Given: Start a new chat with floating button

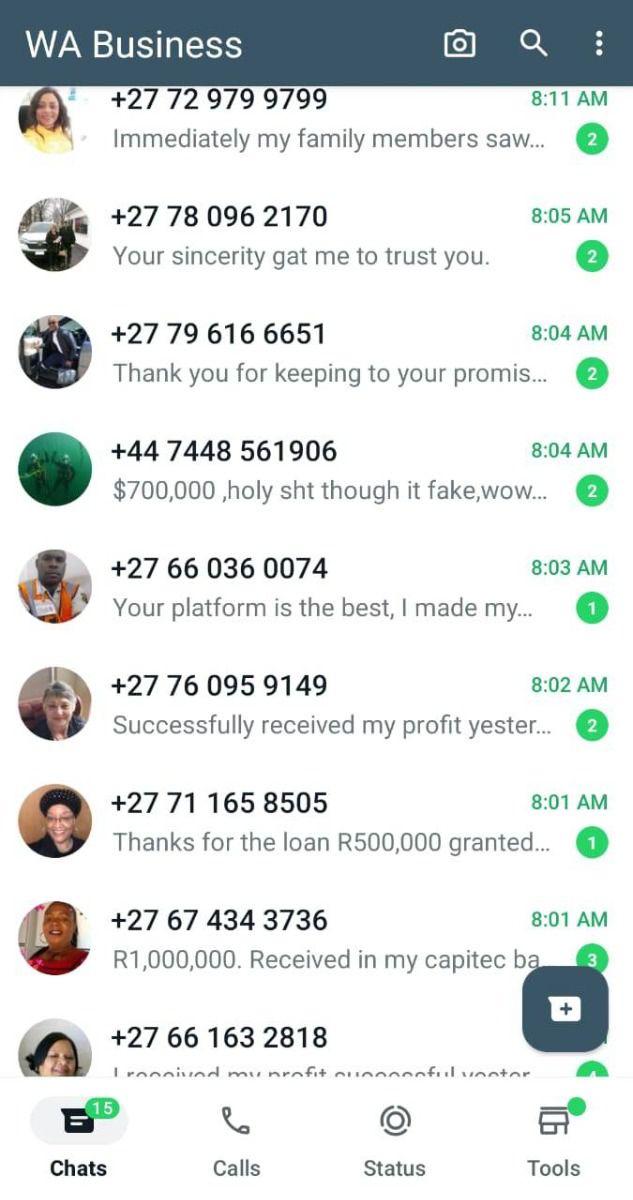Looking at the screenshot, I should [565, 1009].
